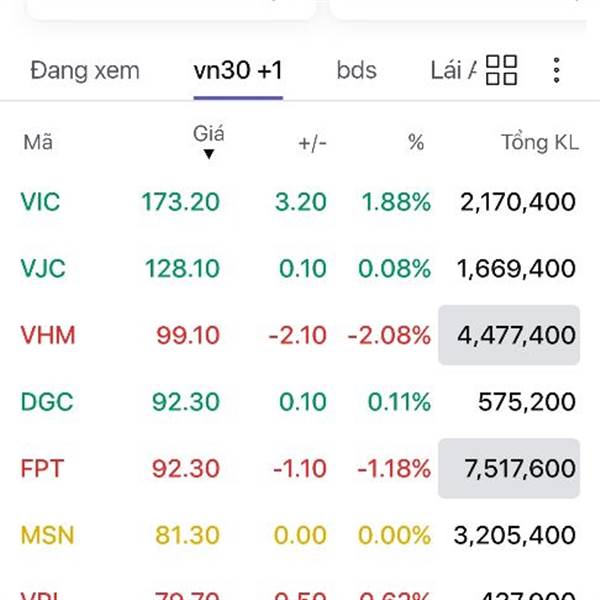
Task: Sort the list by Giá column
Action: click(x=208, y=142)
